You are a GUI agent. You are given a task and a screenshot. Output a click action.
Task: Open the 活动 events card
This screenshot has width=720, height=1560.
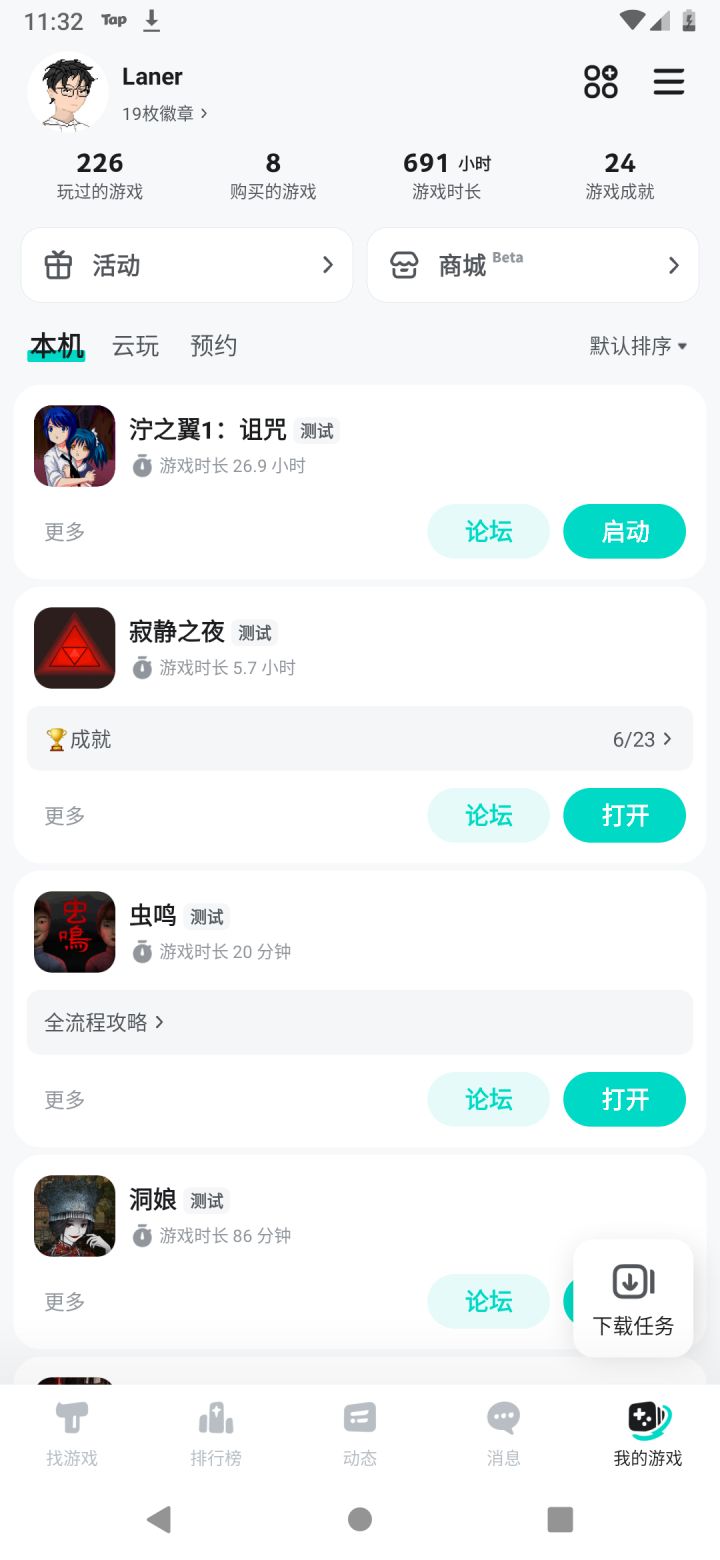pos(187,265)
